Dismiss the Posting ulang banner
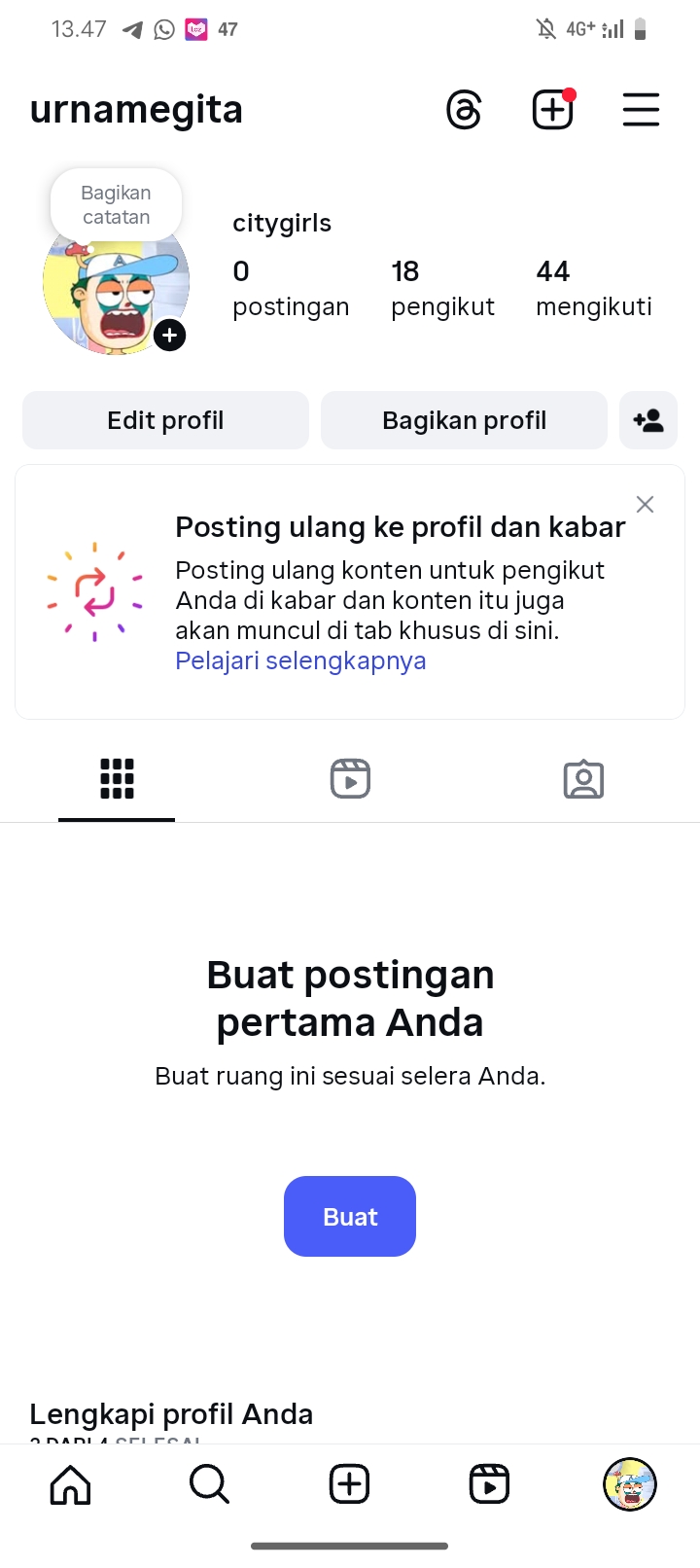Viewport: 700px width, 1568px height. point(645,504)
